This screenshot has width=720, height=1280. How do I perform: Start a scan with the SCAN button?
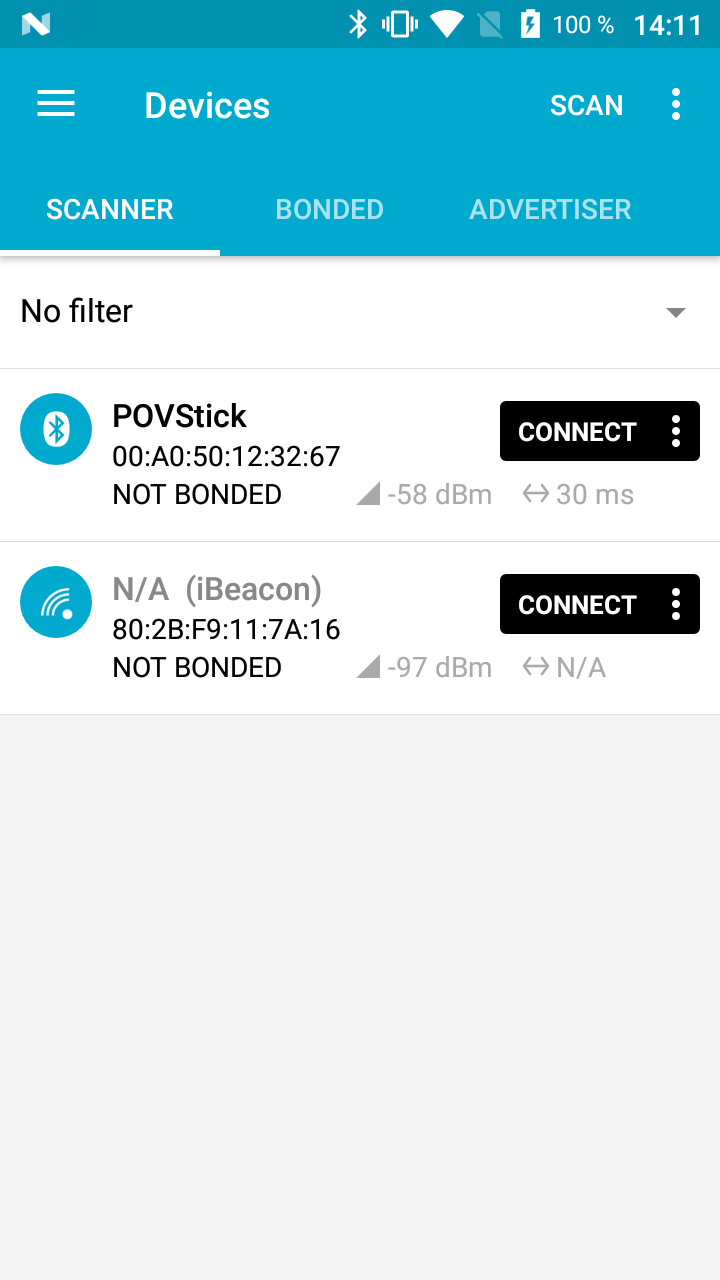tap(586, 105)
